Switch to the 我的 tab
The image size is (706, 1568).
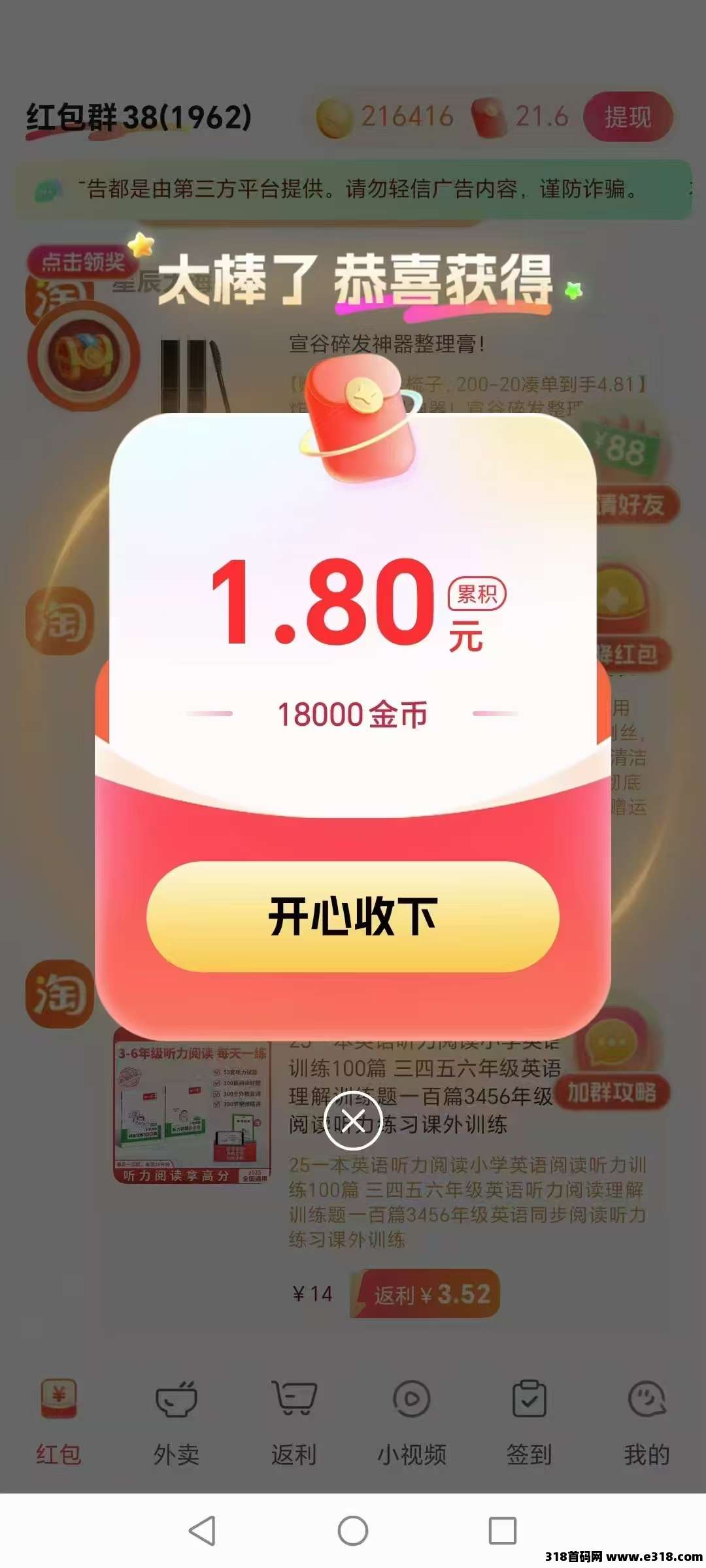click(647, 1418)
